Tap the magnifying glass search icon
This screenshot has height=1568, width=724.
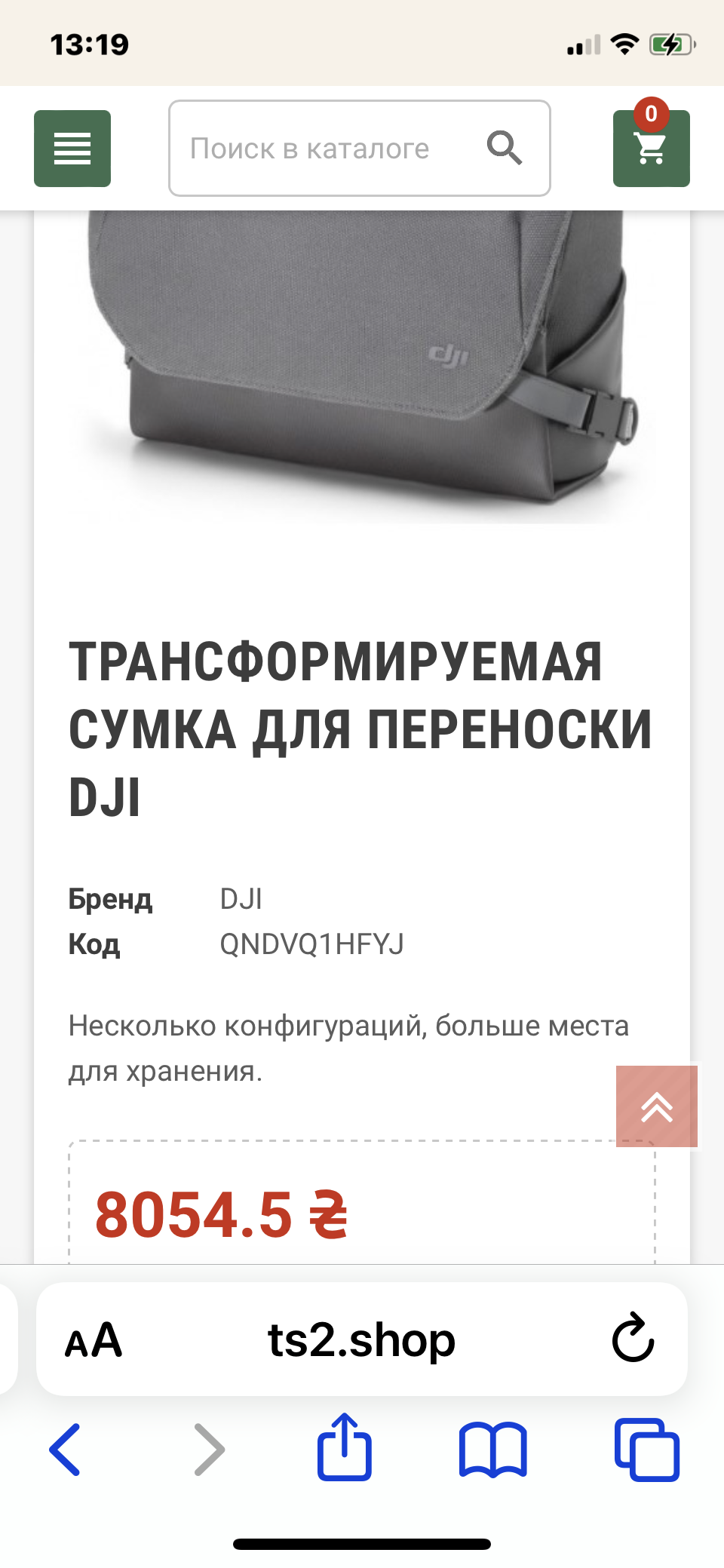pos(505,148)
